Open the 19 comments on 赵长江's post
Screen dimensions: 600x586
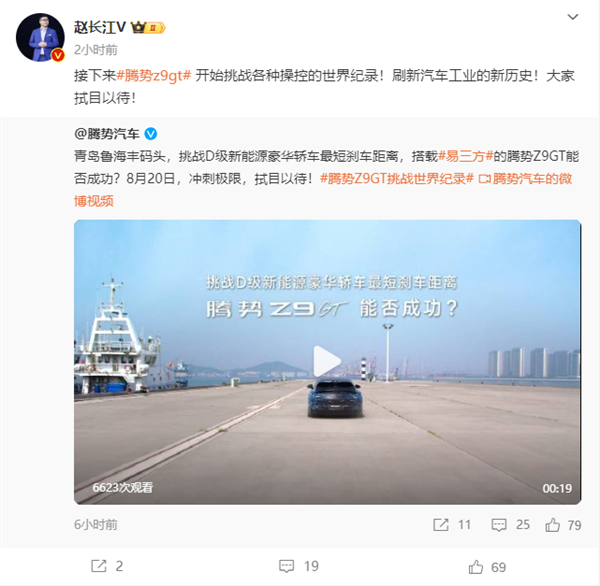(x=301, y=566)
